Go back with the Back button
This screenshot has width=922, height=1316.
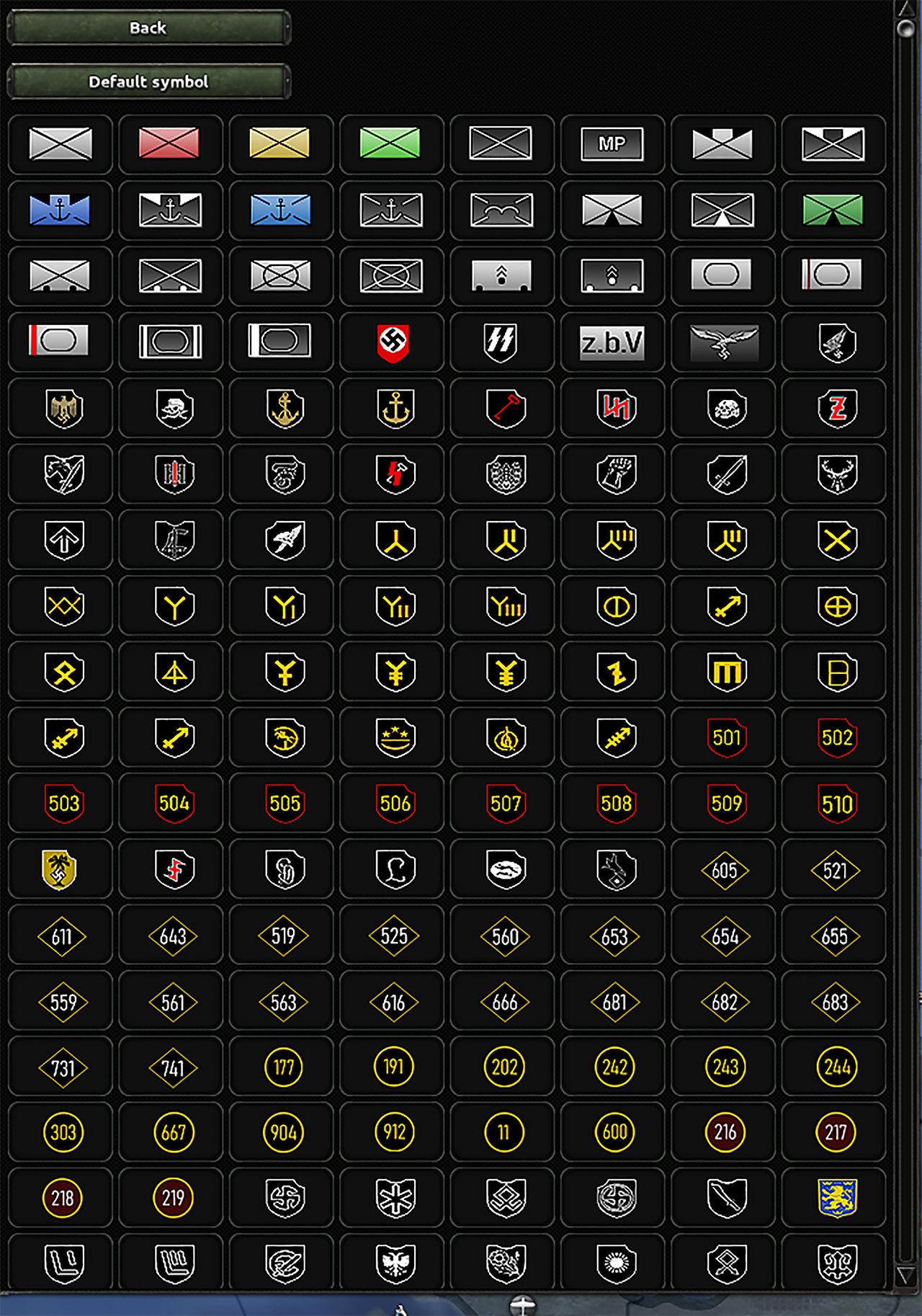pos(148,28)
